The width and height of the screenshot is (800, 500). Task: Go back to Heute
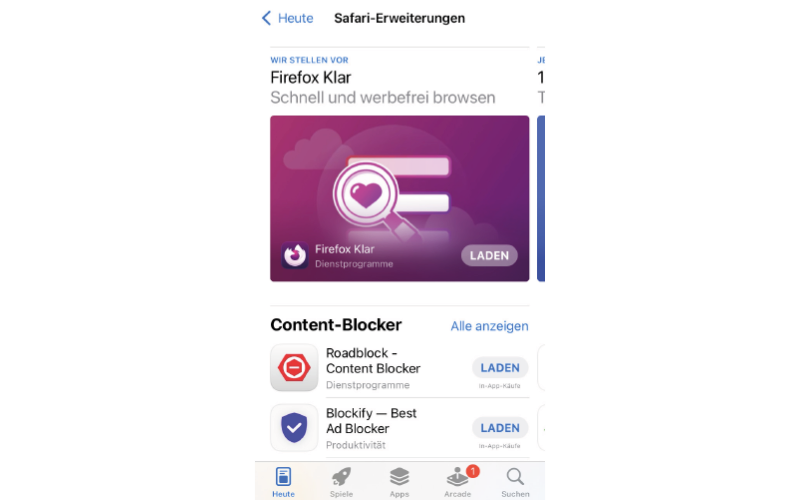(x=288, y=18)
